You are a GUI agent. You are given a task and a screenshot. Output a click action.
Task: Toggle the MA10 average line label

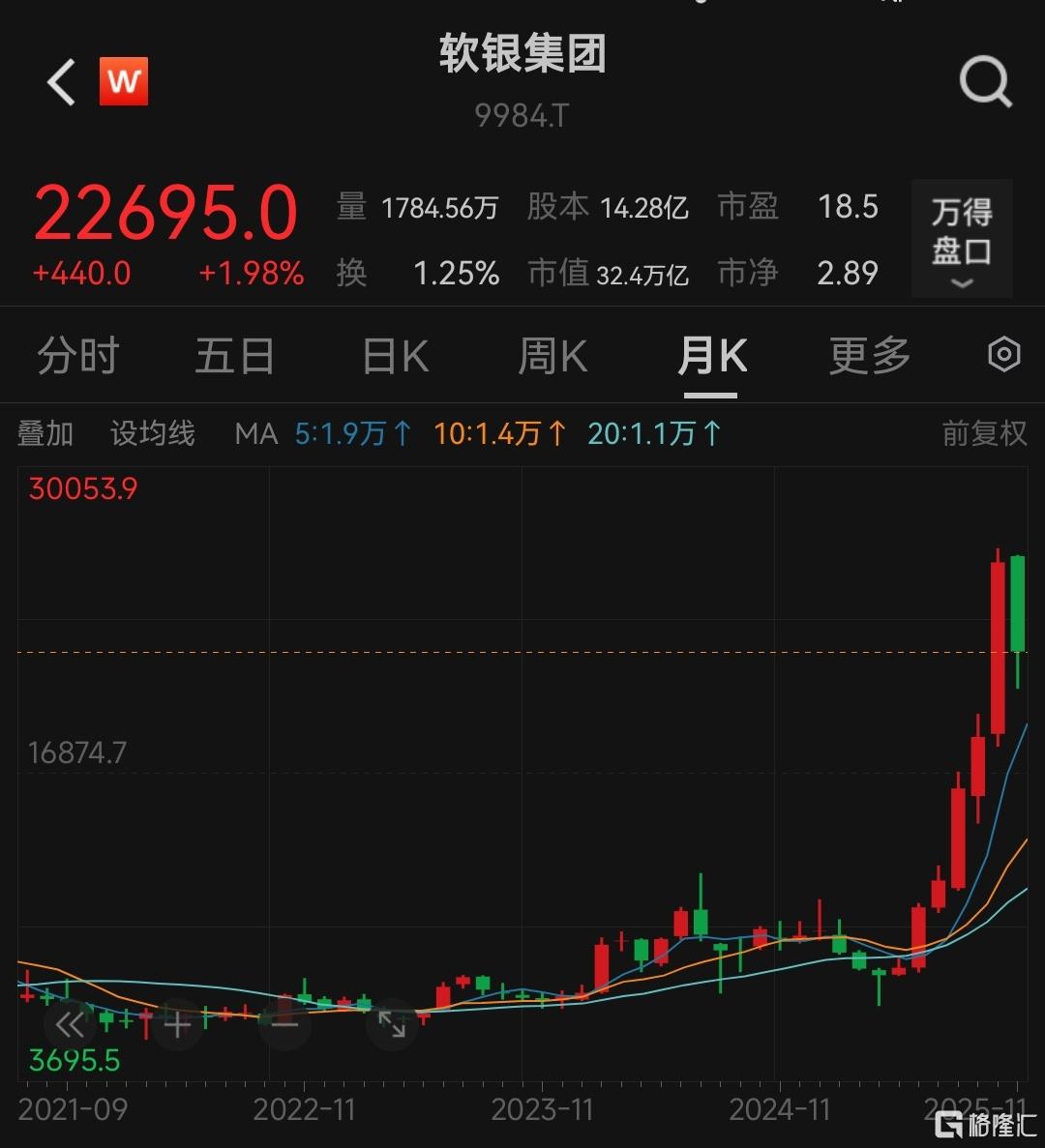(x=497, y=434)
